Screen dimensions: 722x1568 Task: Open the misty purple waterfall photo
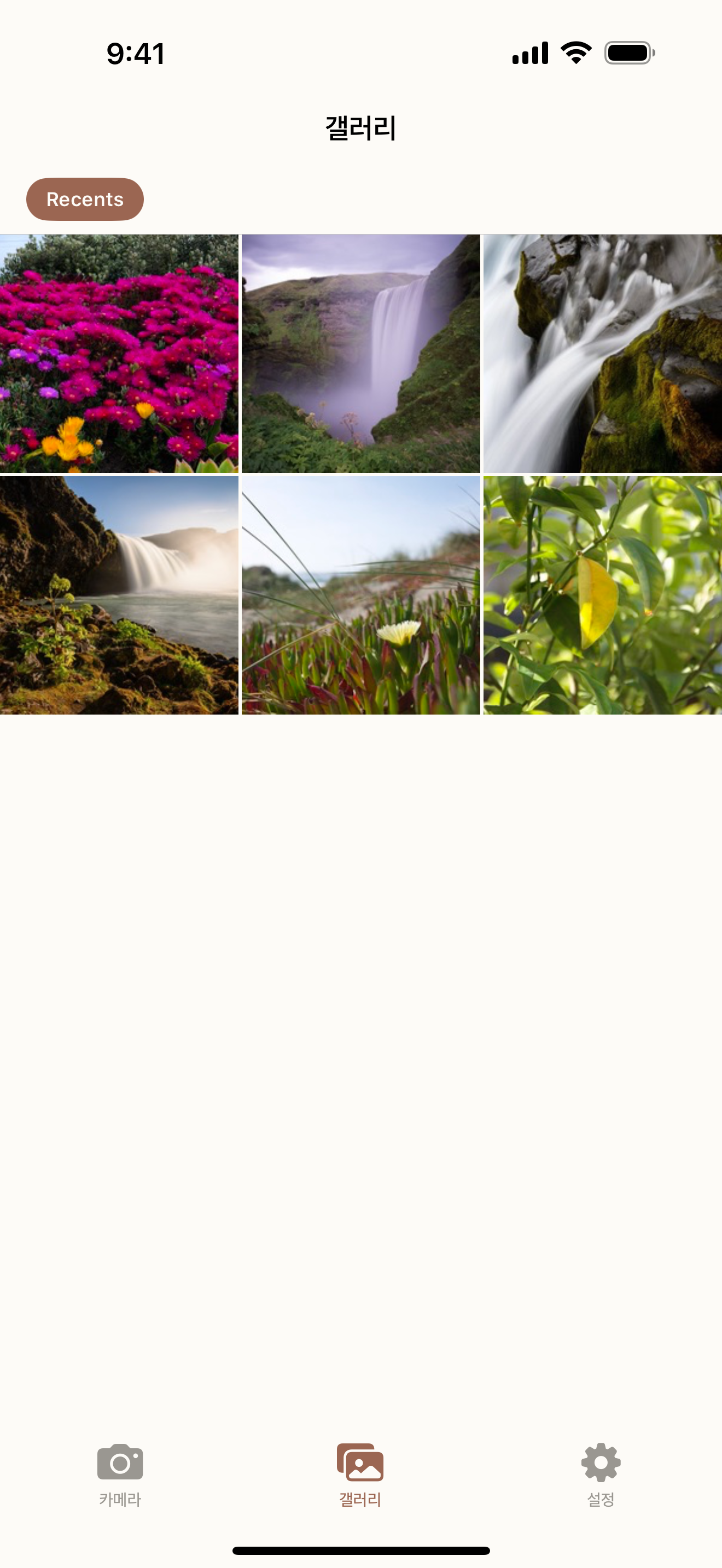[x=360, y=353]
